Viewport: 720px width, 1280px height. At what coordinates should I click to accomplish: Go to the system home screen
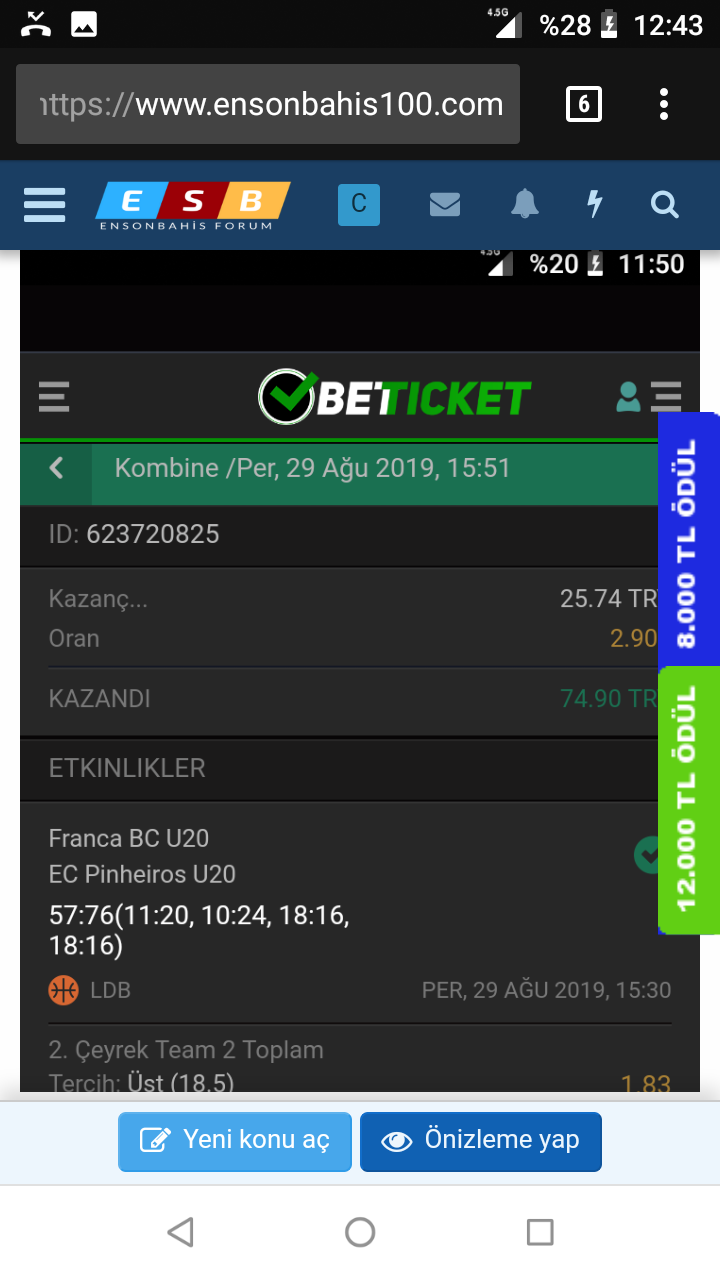pos(360,1232)
